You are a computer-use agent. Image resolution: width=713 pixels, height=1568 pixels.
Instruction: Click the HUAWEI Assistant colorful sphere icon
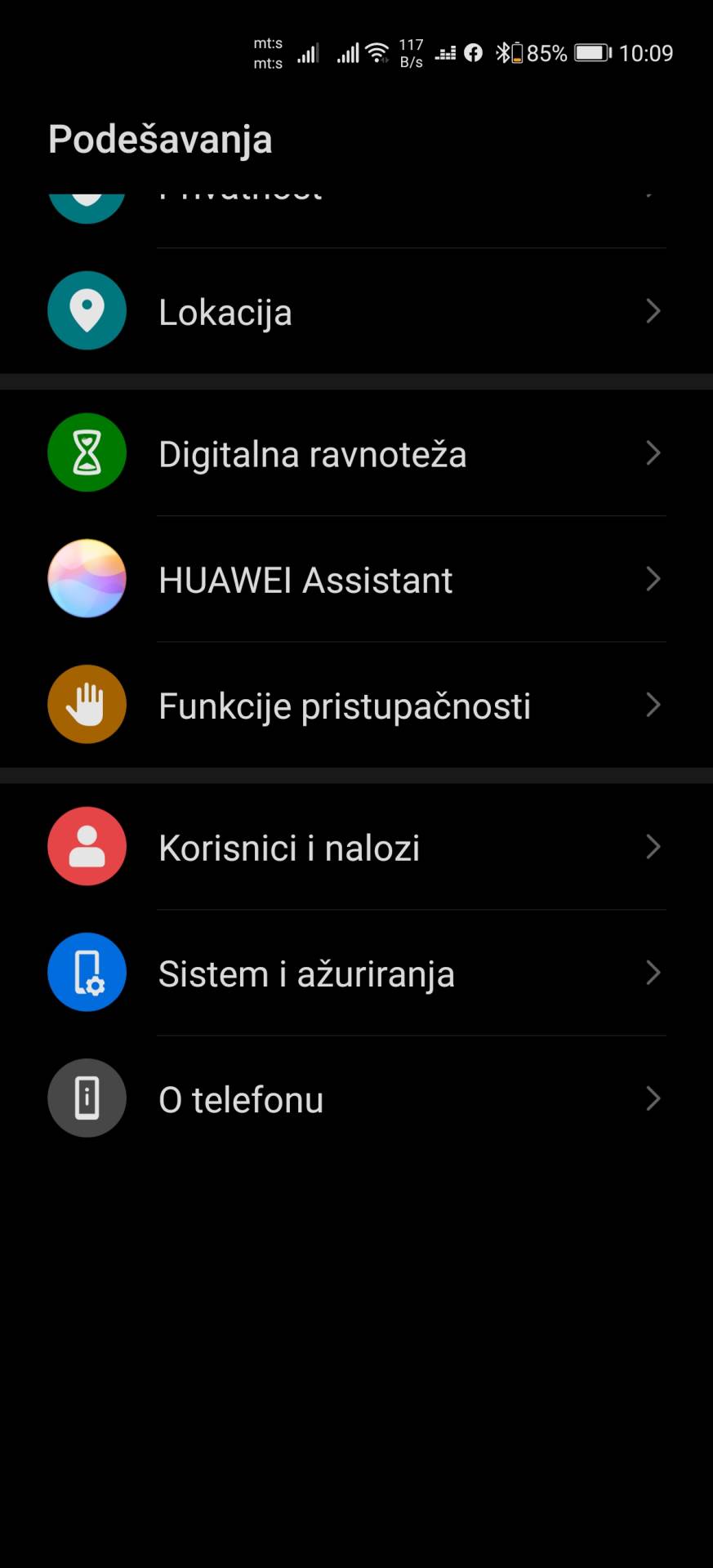pos(87,579)
